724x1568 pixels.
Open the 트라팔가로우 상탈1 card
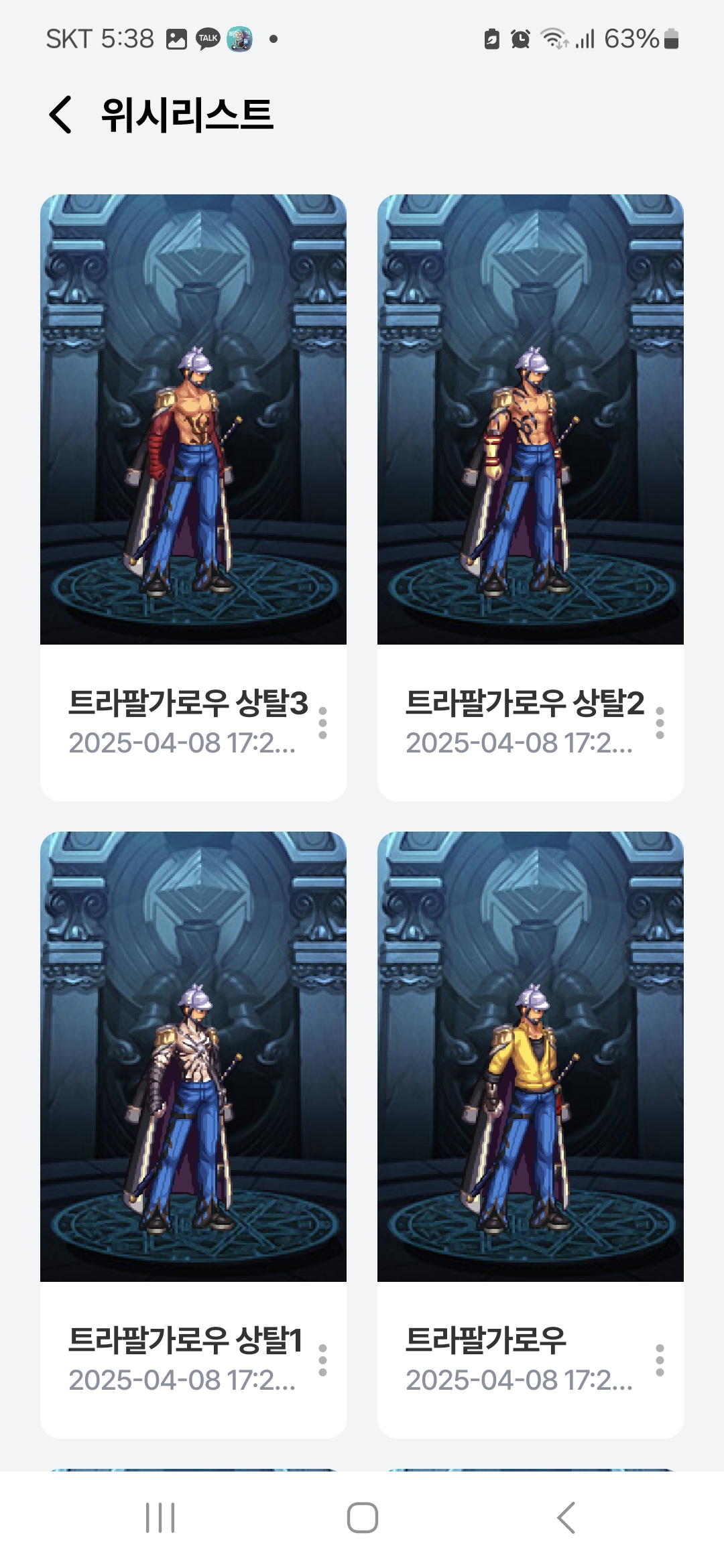coord(193,1135)
